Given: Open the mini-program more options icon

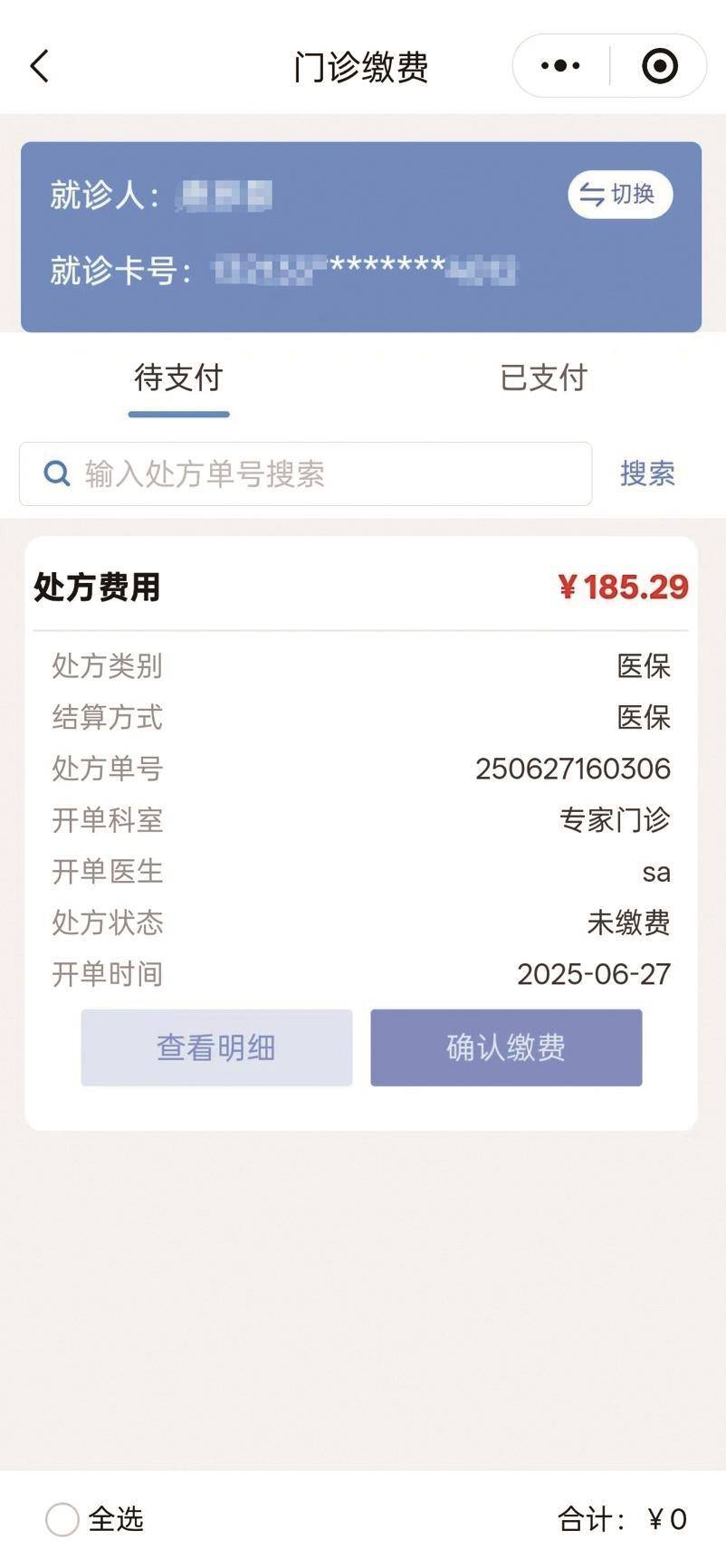Looking at the screenshot, I should coord(559,65).
